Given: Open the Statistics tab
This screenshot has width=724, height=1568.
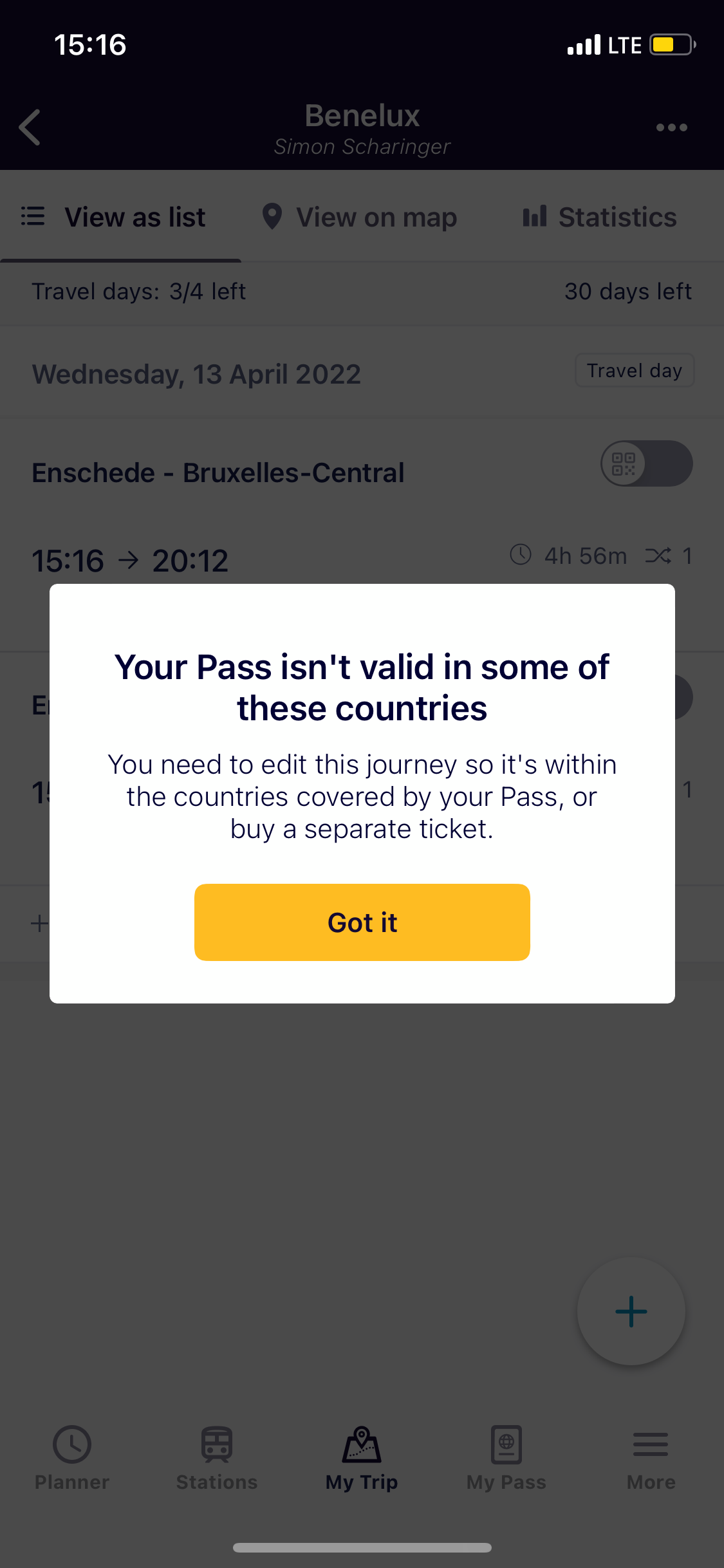Looking at the screenshot, I should (600, 217).
